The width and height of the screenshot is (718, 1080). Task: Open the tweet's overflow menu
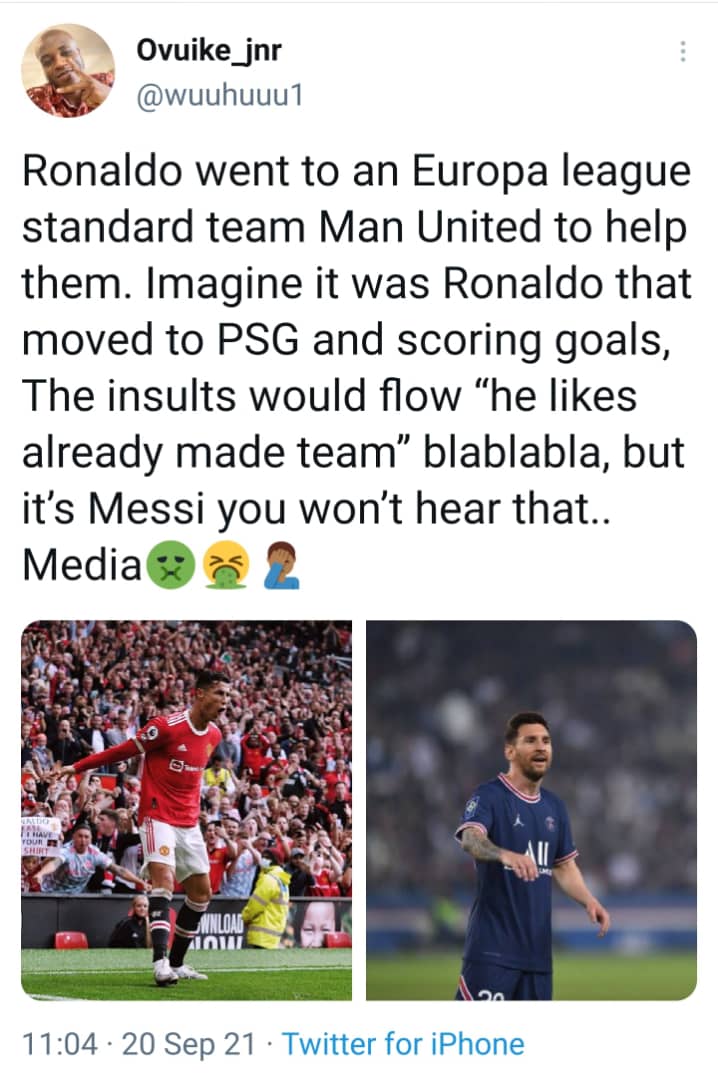[x=682, y=52]
